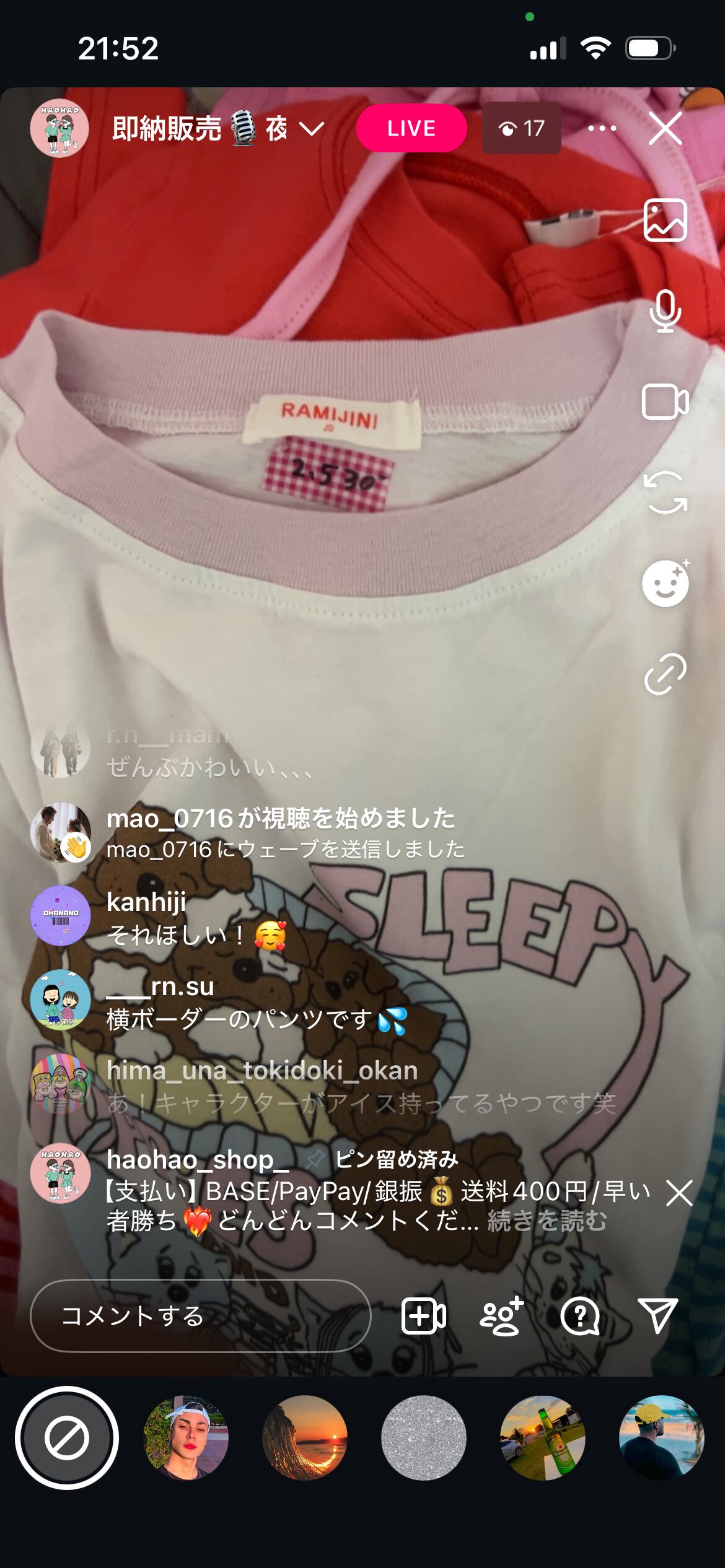The image size is (725, 1568).
Task: Choose the silver glitter filter thumbnail
Action: pyautogui.click(x=424, y=1438)
